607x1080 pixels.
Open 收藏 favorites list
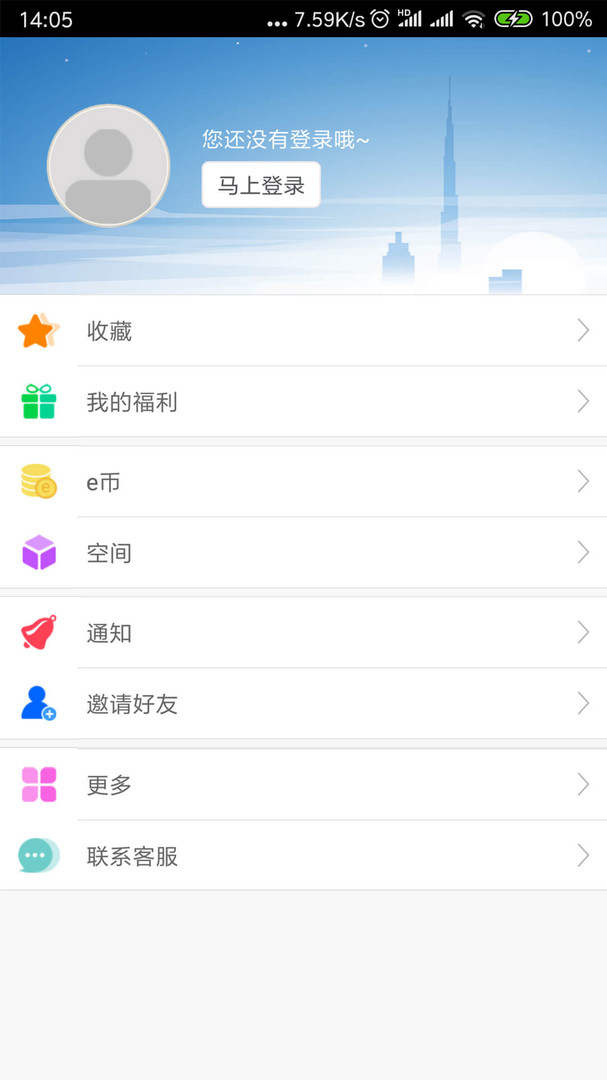pyautogui.click(x=303, y=331)
